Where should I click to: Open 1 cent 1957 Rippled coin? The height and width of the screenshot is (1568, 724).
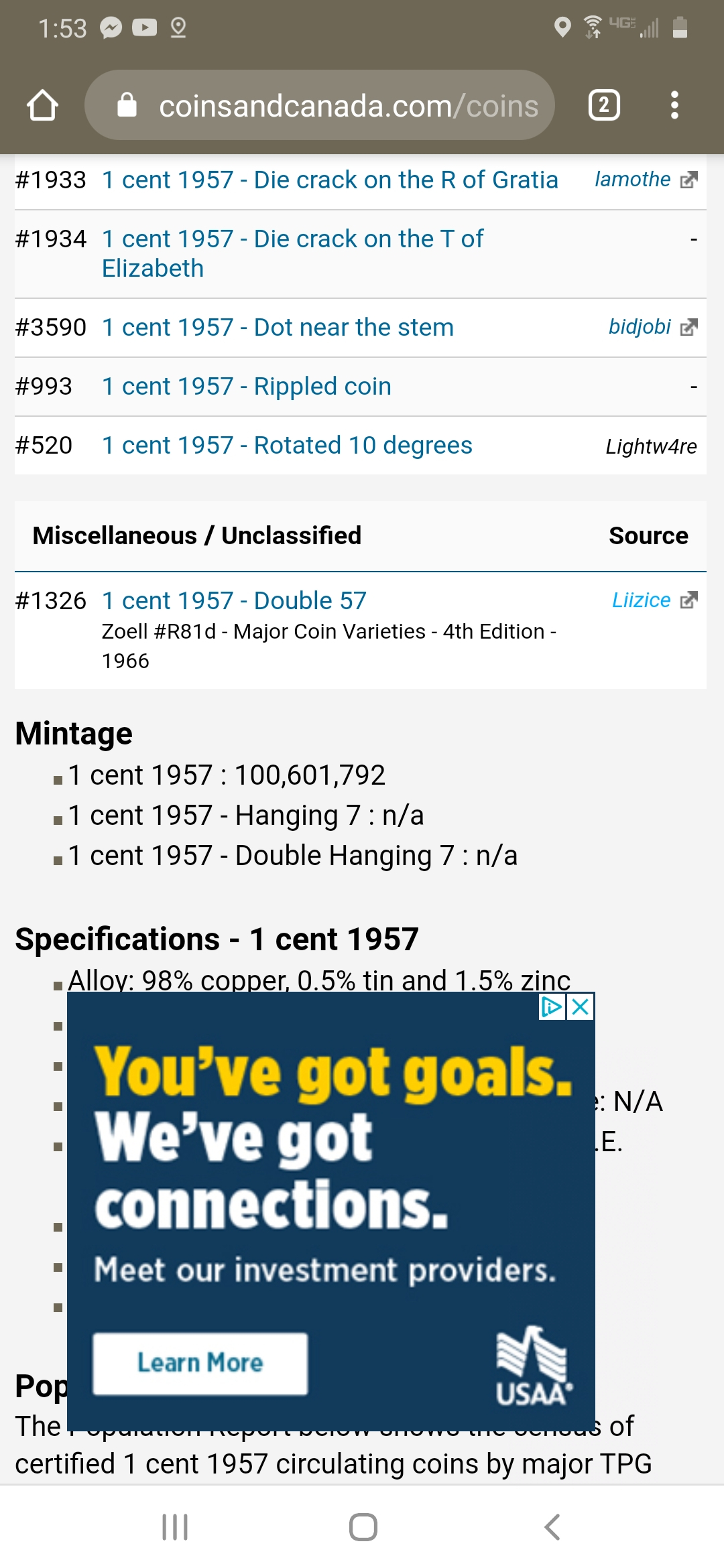pyautogui.click(x=247, y=386)
